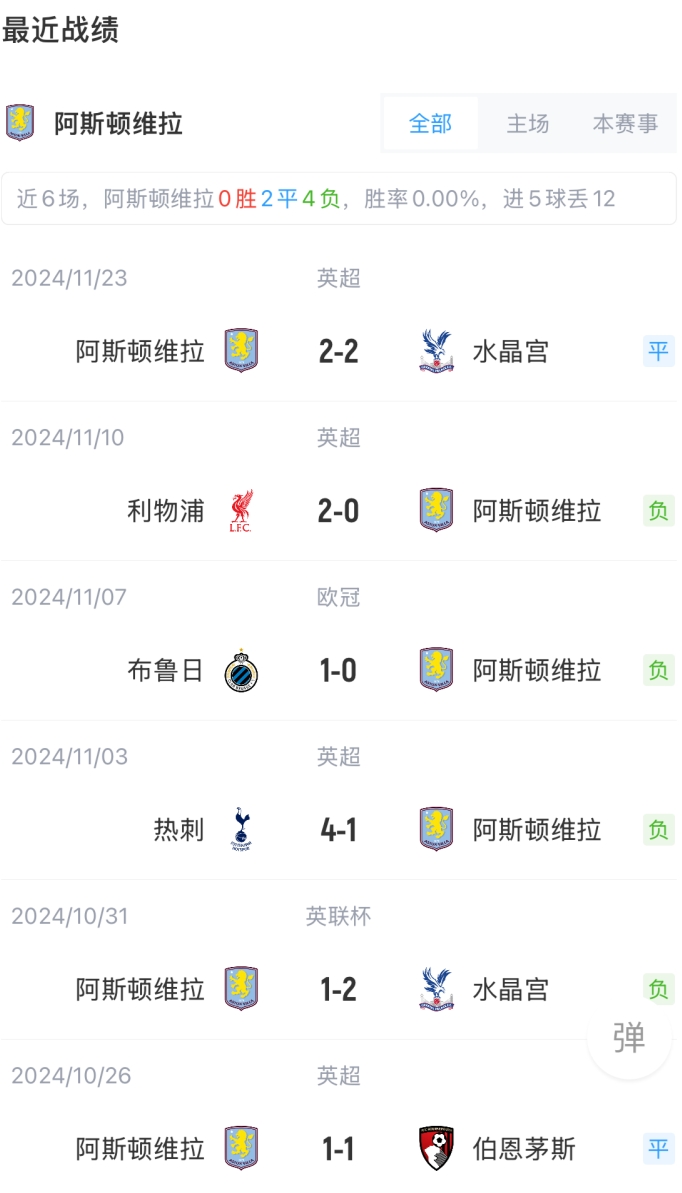Open the 英联杯 match against 水晶宫
Screen dimensions: 682x1193
338,989
